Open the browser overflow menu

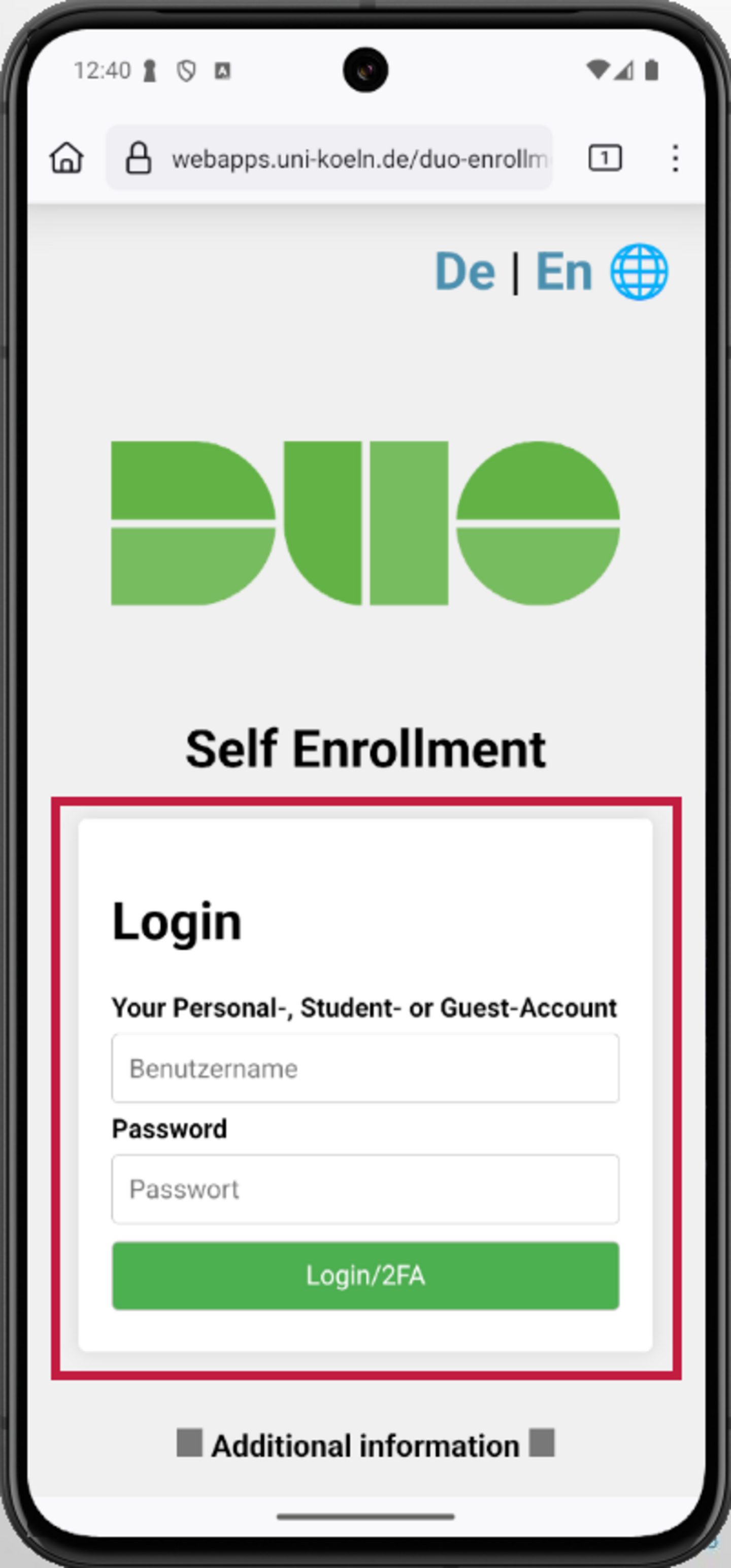pyautogui.click(x=674, y=158)
